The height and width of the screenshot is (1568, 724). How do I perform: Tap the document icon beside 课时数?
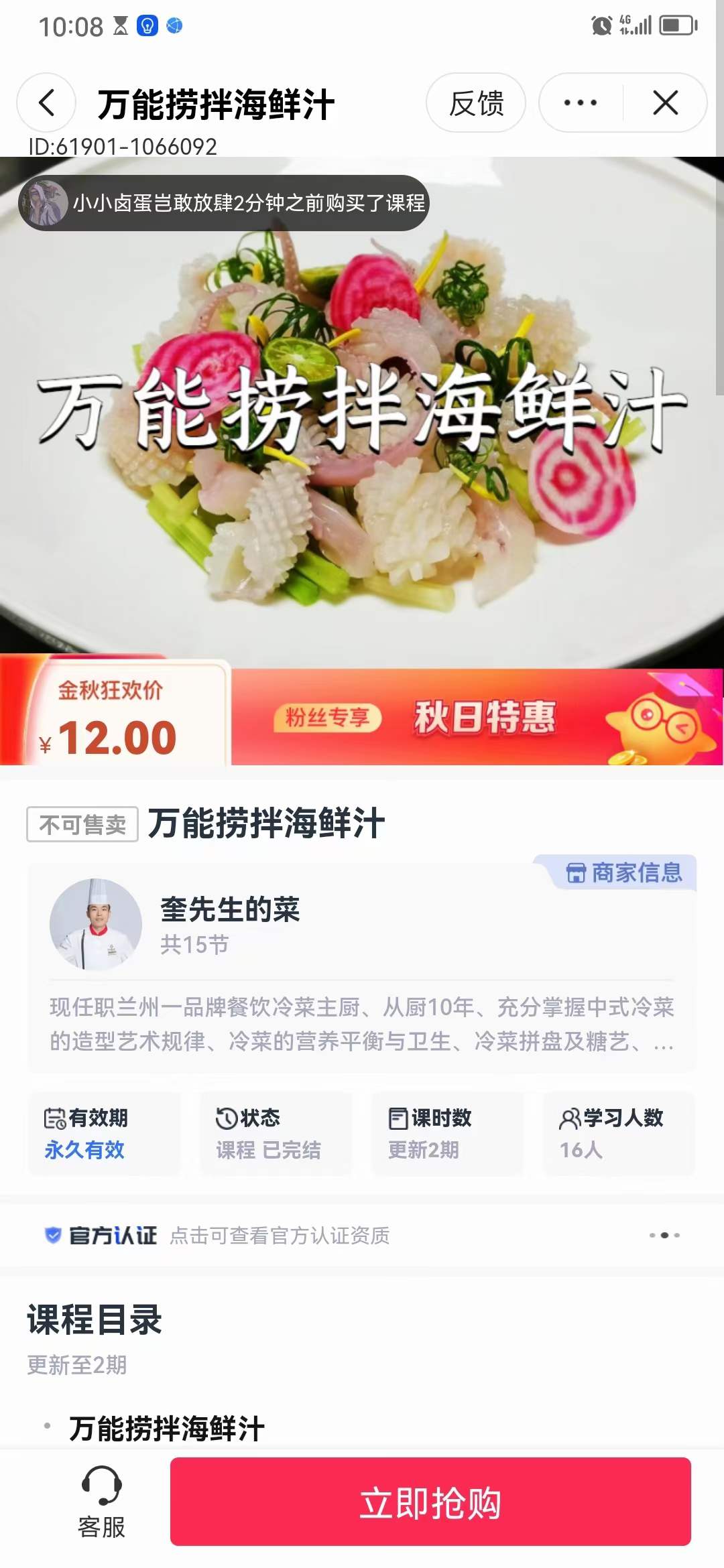396,1117
